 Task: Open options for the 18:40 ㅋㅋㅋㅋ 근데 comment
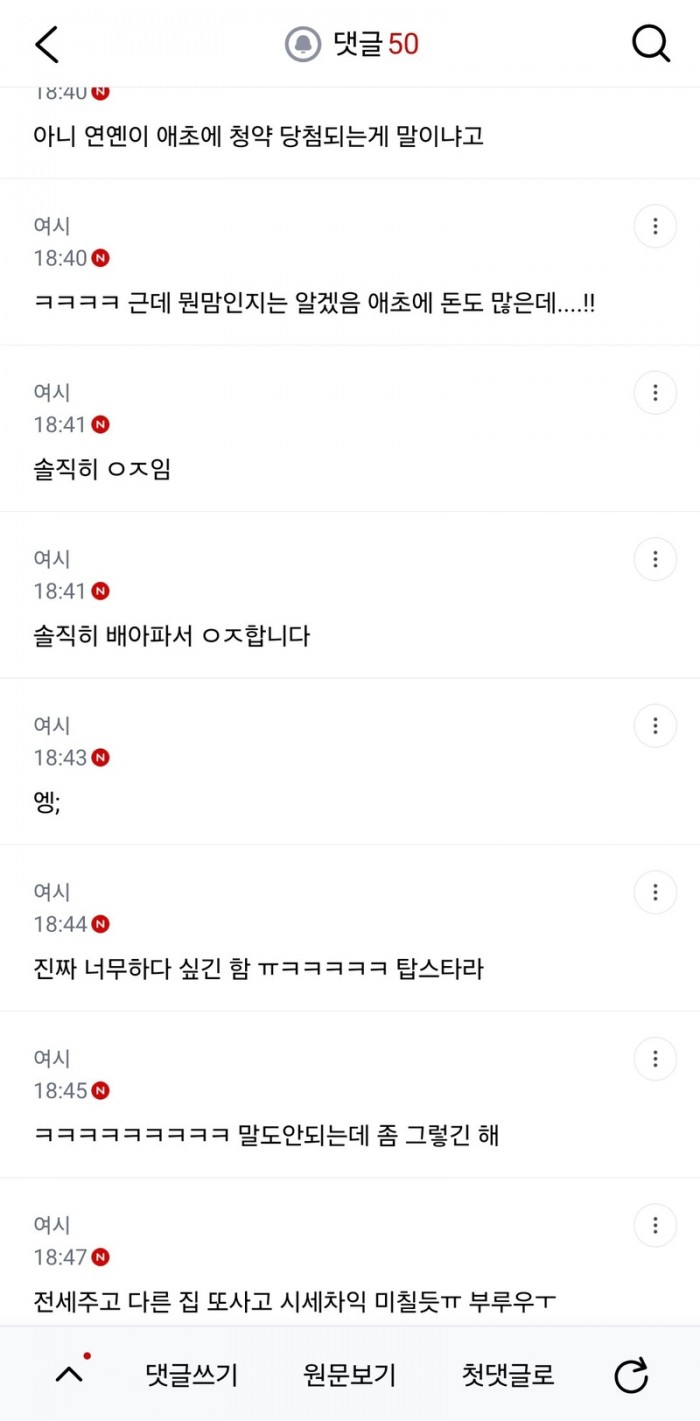pyautogui.click(x=655, y=226)
